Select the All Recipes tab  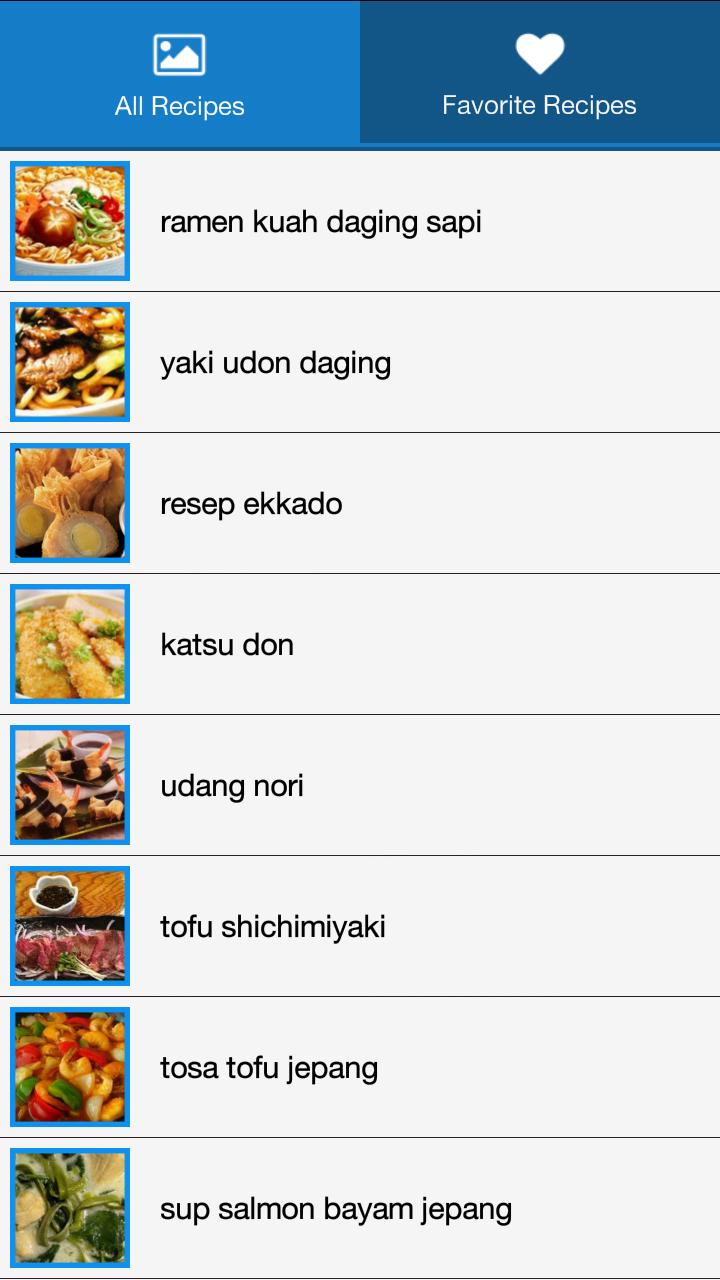[x=178, y=103]
